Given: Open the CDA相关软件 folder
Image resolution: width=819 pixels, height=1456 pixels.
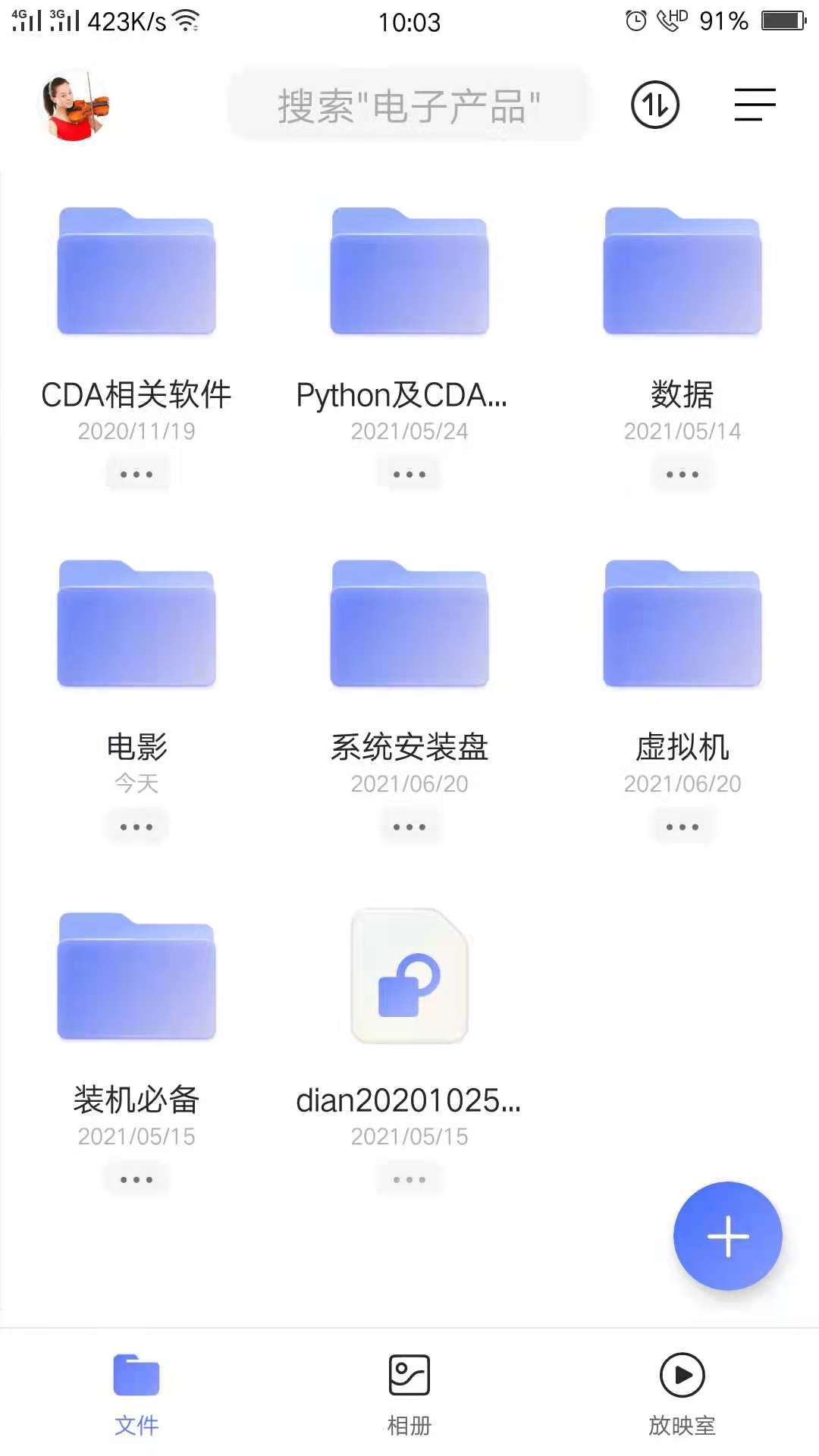Looking at the screenshot, I should (x=136, y=271).
